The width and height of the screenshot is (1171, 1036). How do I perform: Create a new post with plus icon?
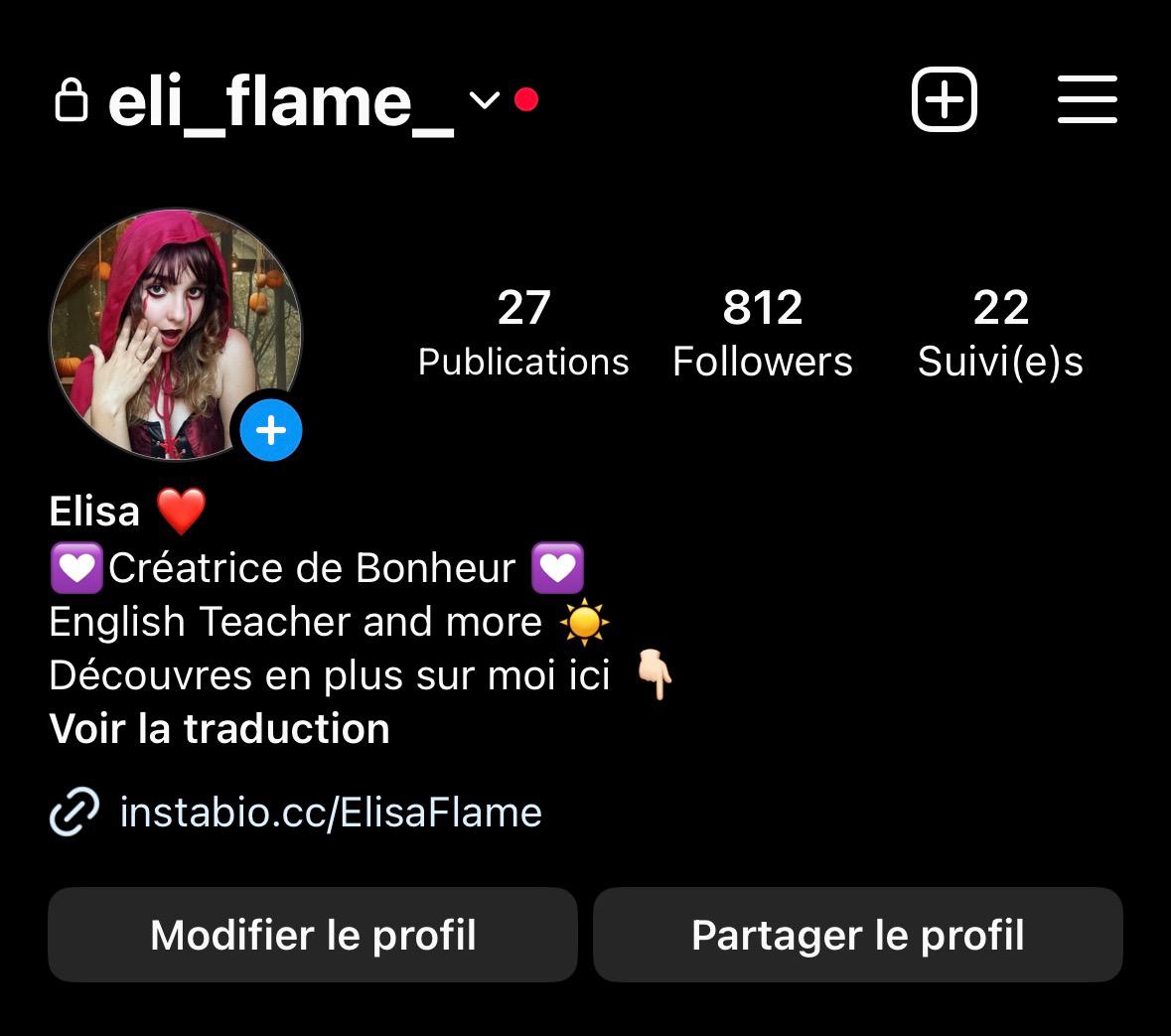coord(944,99)
